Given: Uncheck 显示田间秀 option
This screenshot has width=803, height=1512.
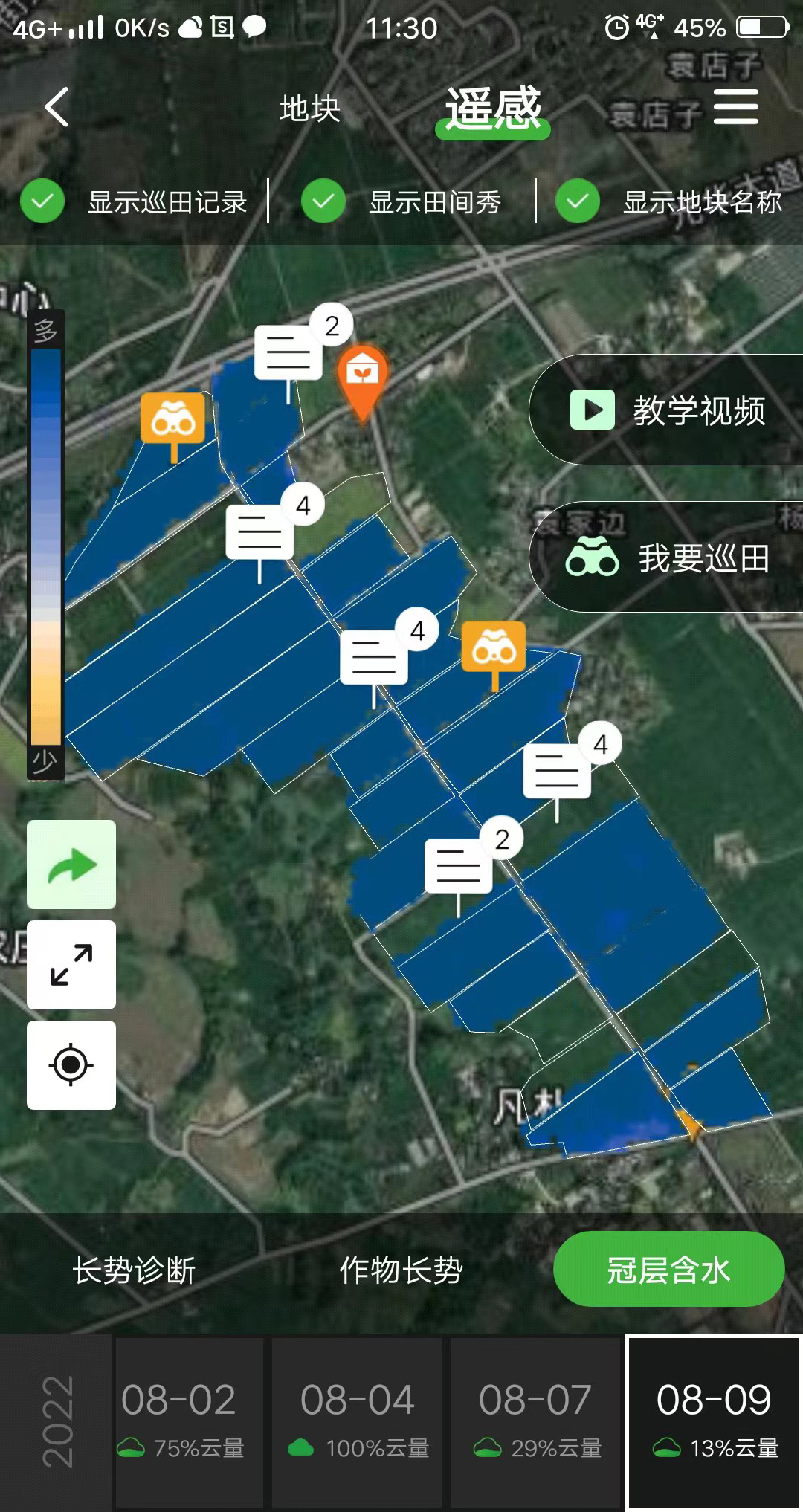Looking at the screenshot, I should coord(323,201).
